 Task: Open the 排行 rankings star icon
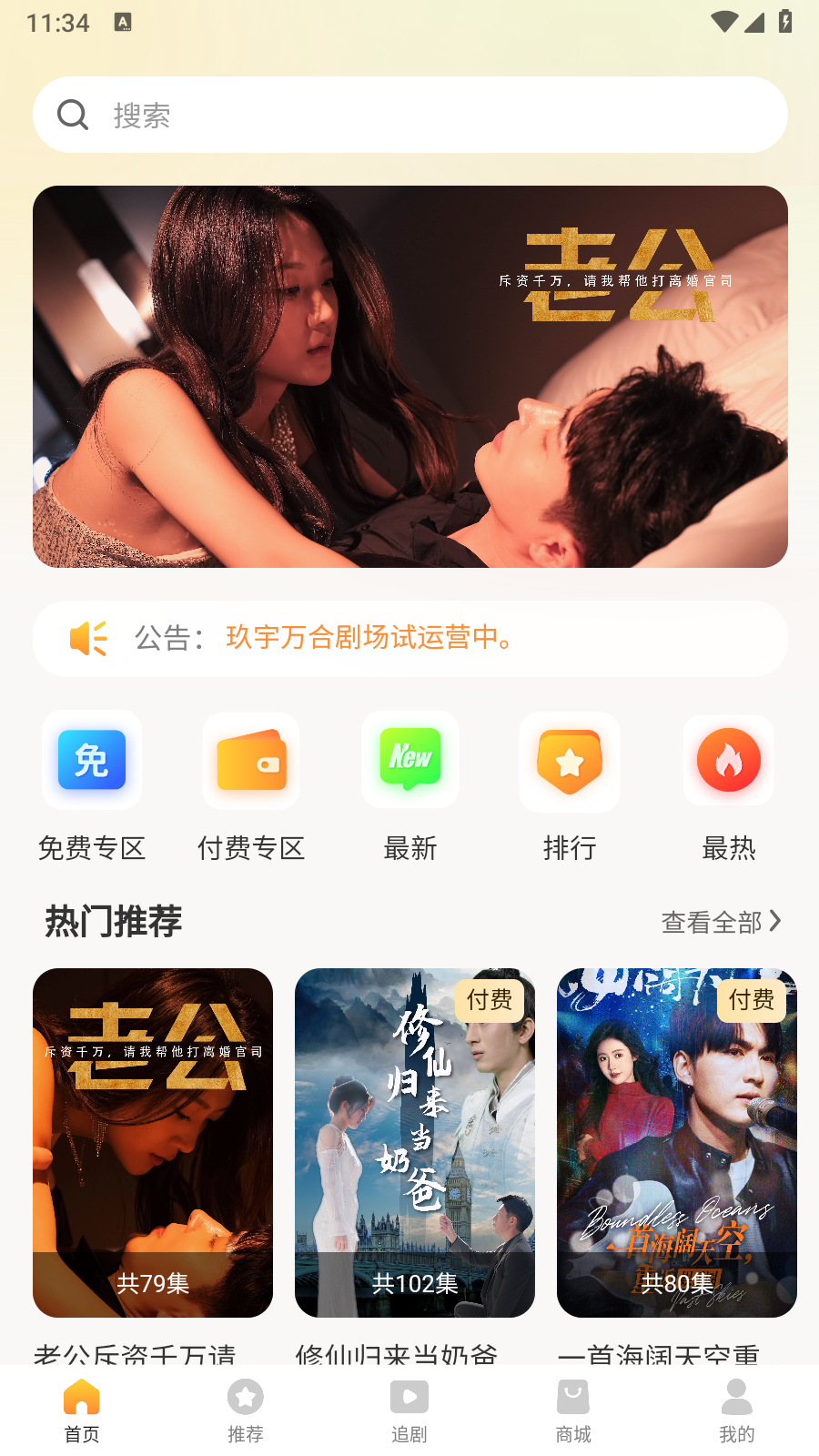click(x=569, y=762)
